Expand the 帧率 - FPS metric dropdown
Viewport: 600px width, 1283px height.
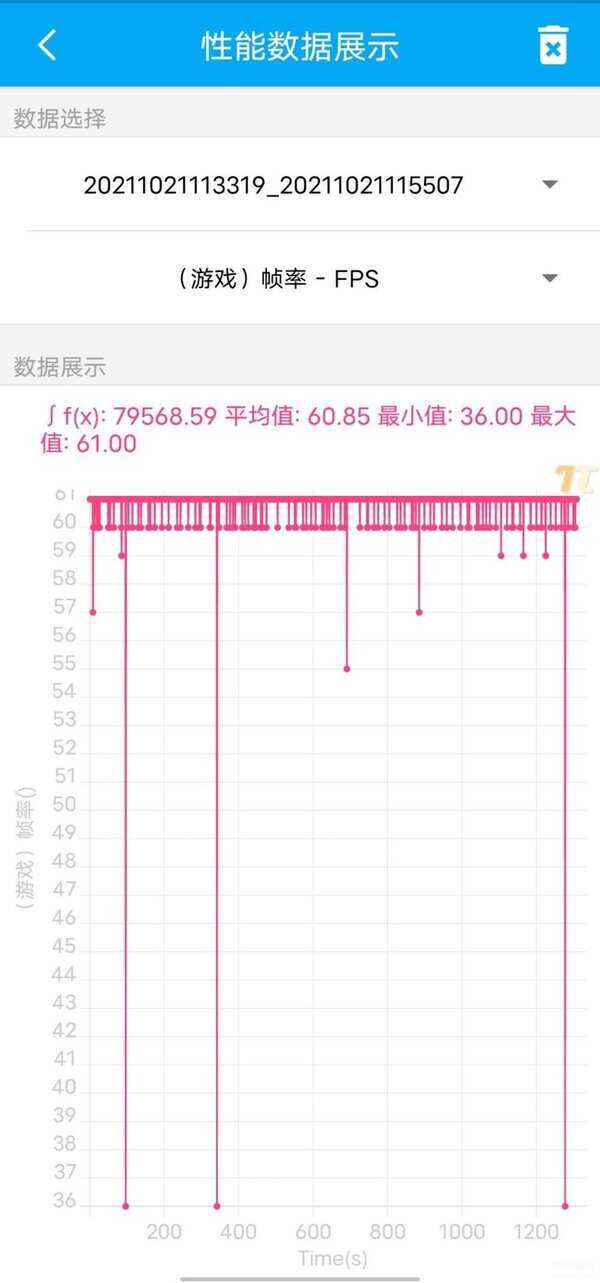click(x=300, y=279)
